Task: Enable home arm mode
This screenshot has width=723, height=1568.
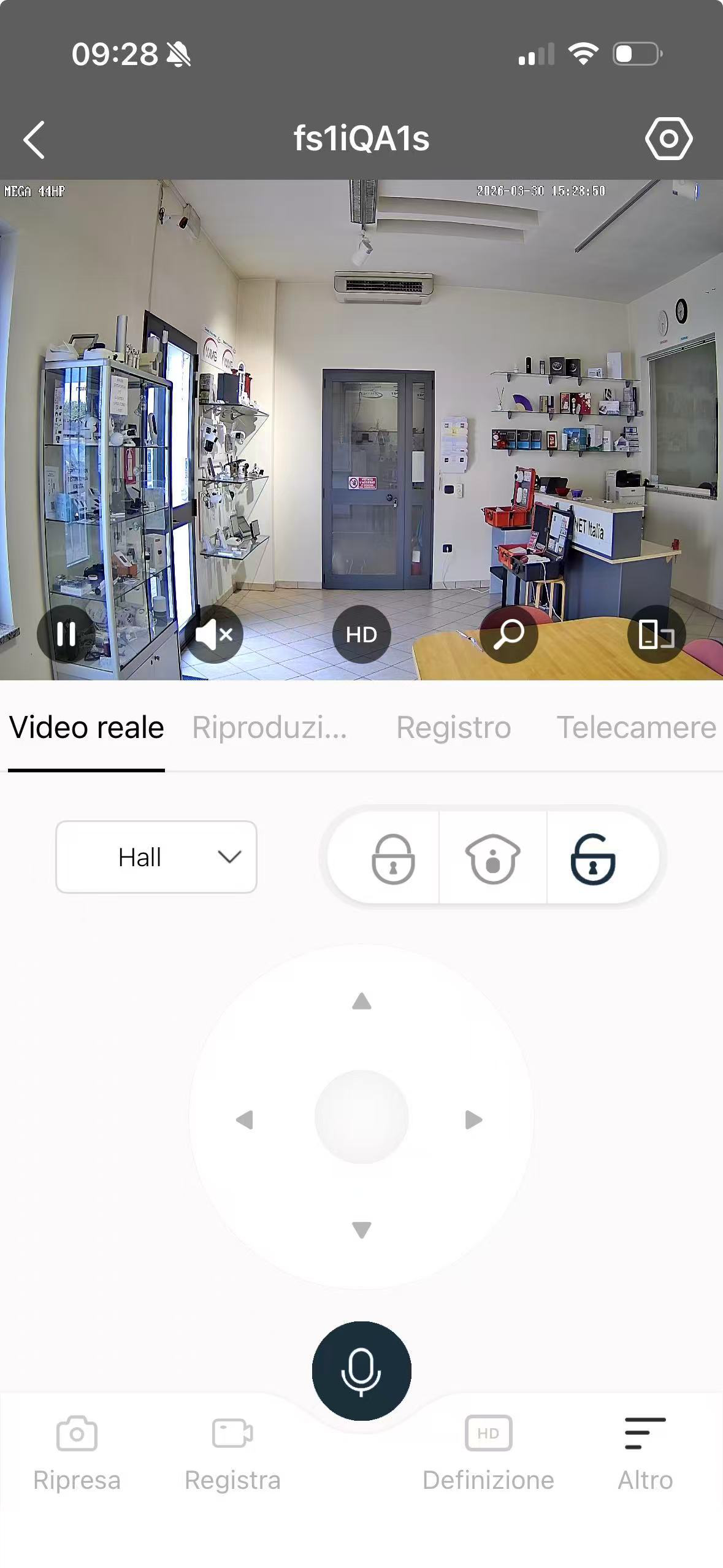Action: [x=492, y=857]
